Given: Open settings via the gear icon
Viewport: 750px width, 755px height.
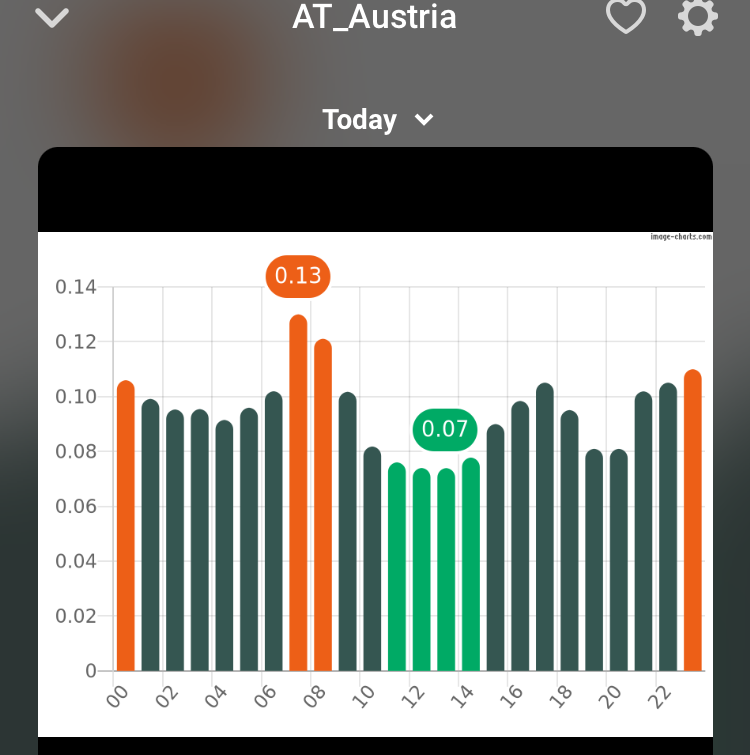Looking at the screenshot, I should tap(697, 17).
